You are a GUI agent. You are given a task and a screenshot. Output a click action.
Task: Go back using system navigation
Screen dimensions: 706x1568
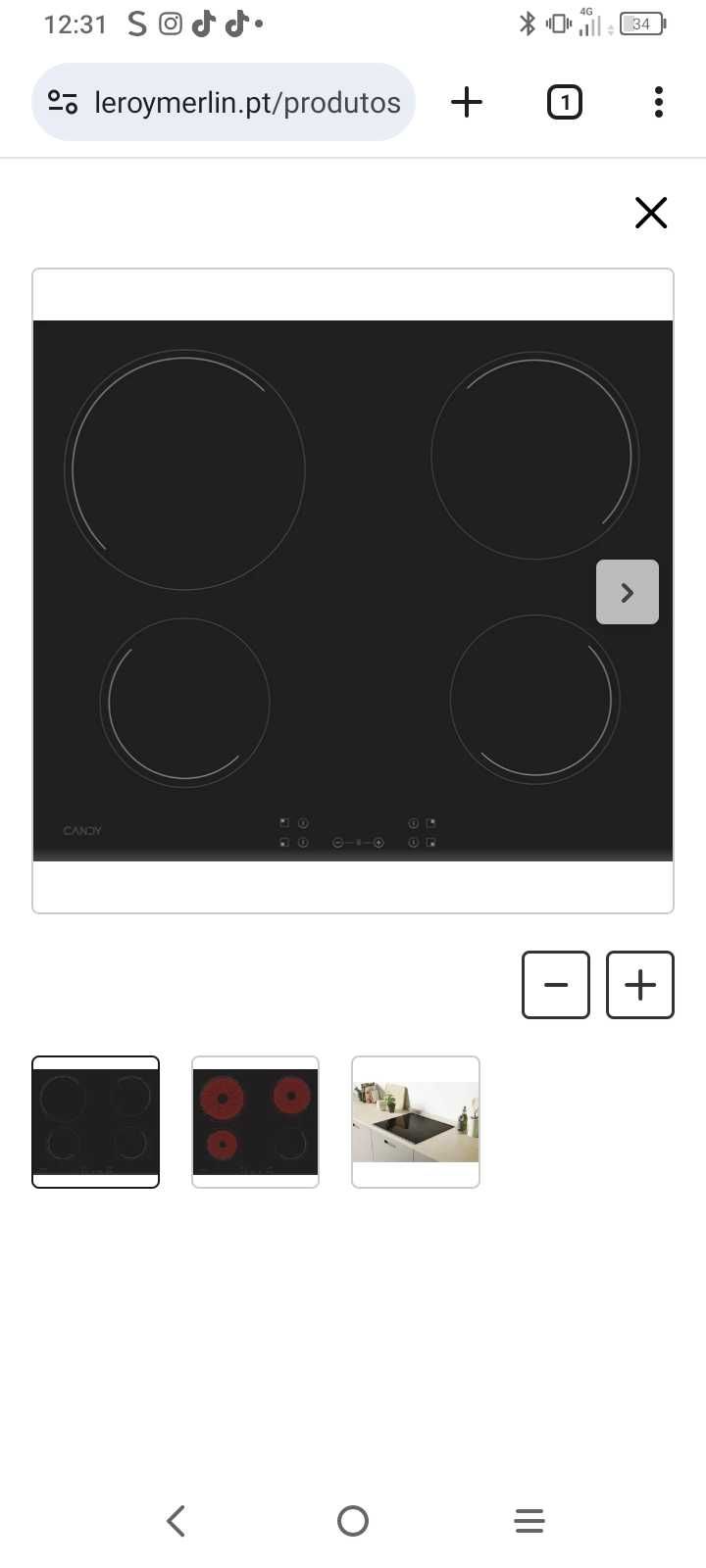pyautogui.click(x=176, y=1521)
